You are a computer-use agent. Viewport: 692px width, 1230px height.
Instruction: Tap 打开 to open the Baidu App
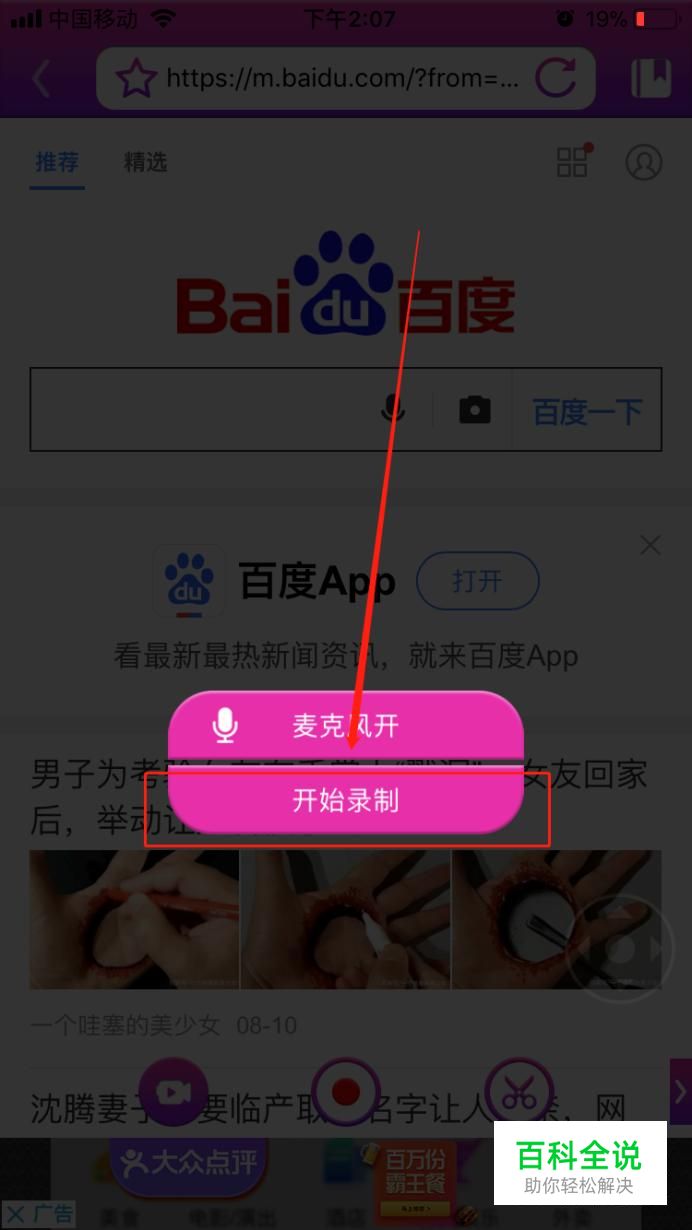click(x=478, y=580)
